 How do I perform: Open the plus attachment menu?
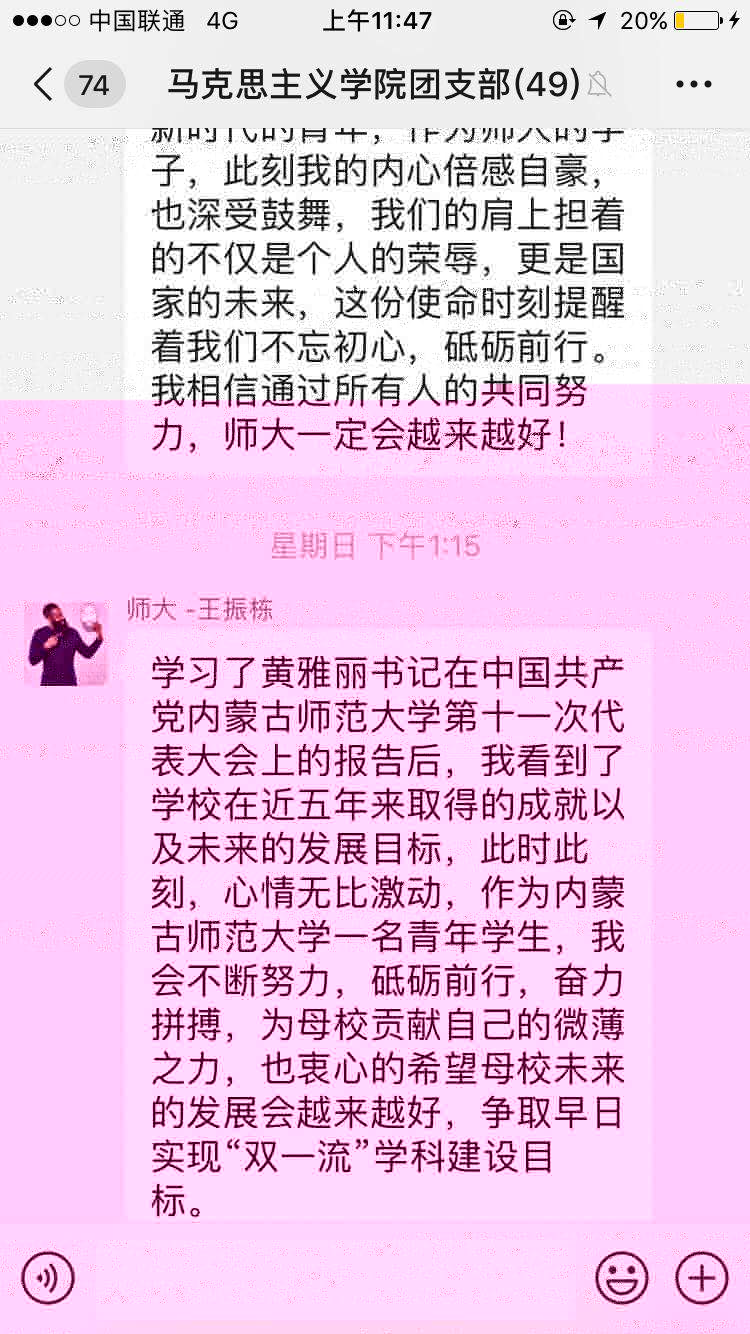click(701, 1277)
